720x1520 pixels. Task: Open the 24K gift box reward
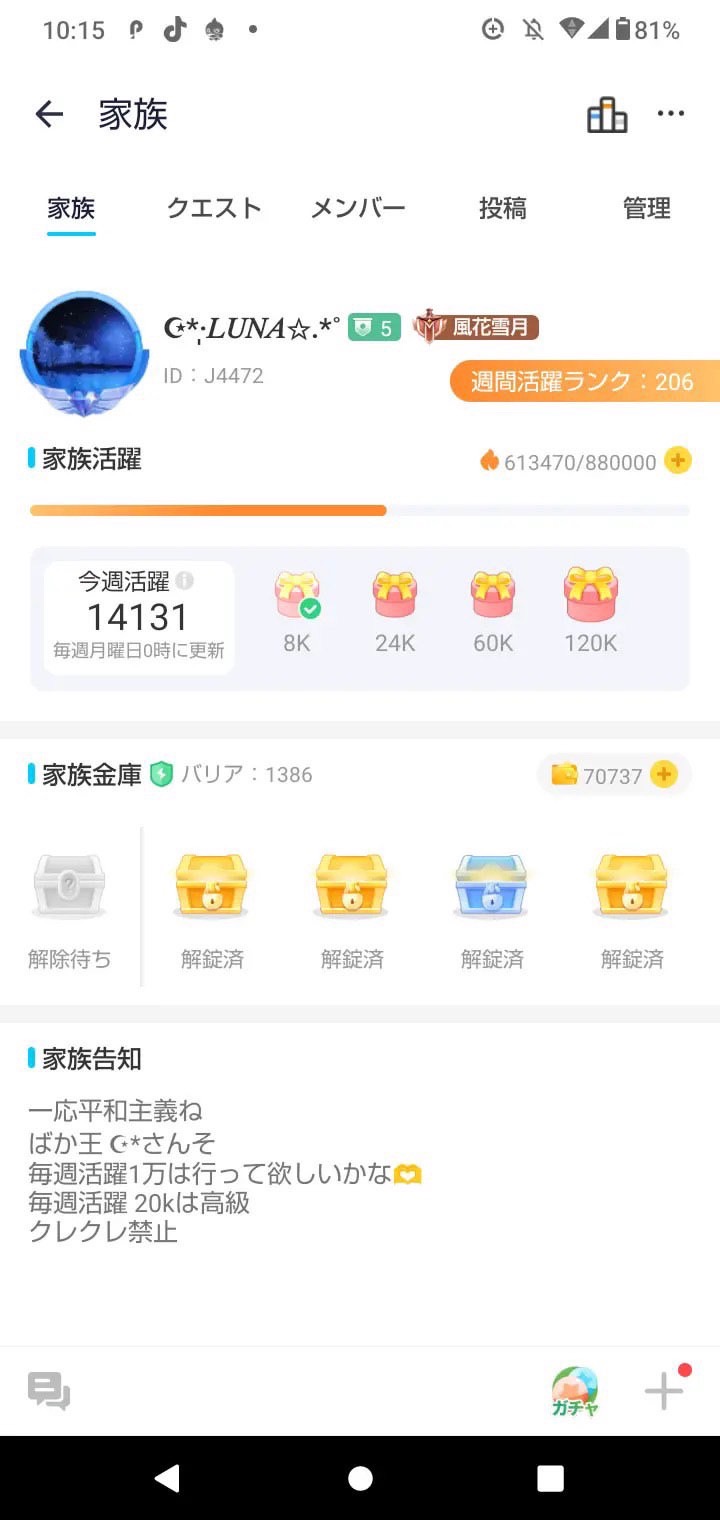[395, 596]
